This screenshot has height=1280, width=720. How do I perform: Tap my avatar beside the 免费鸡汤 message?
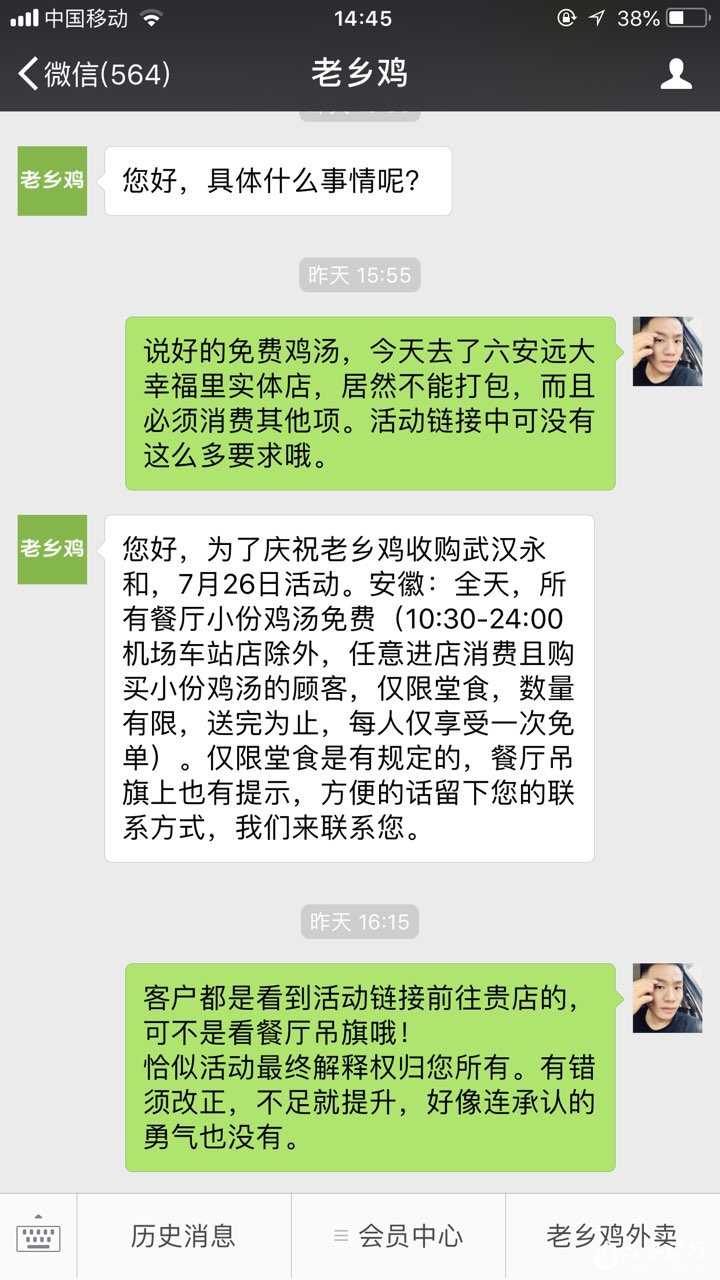coord(667,351)
